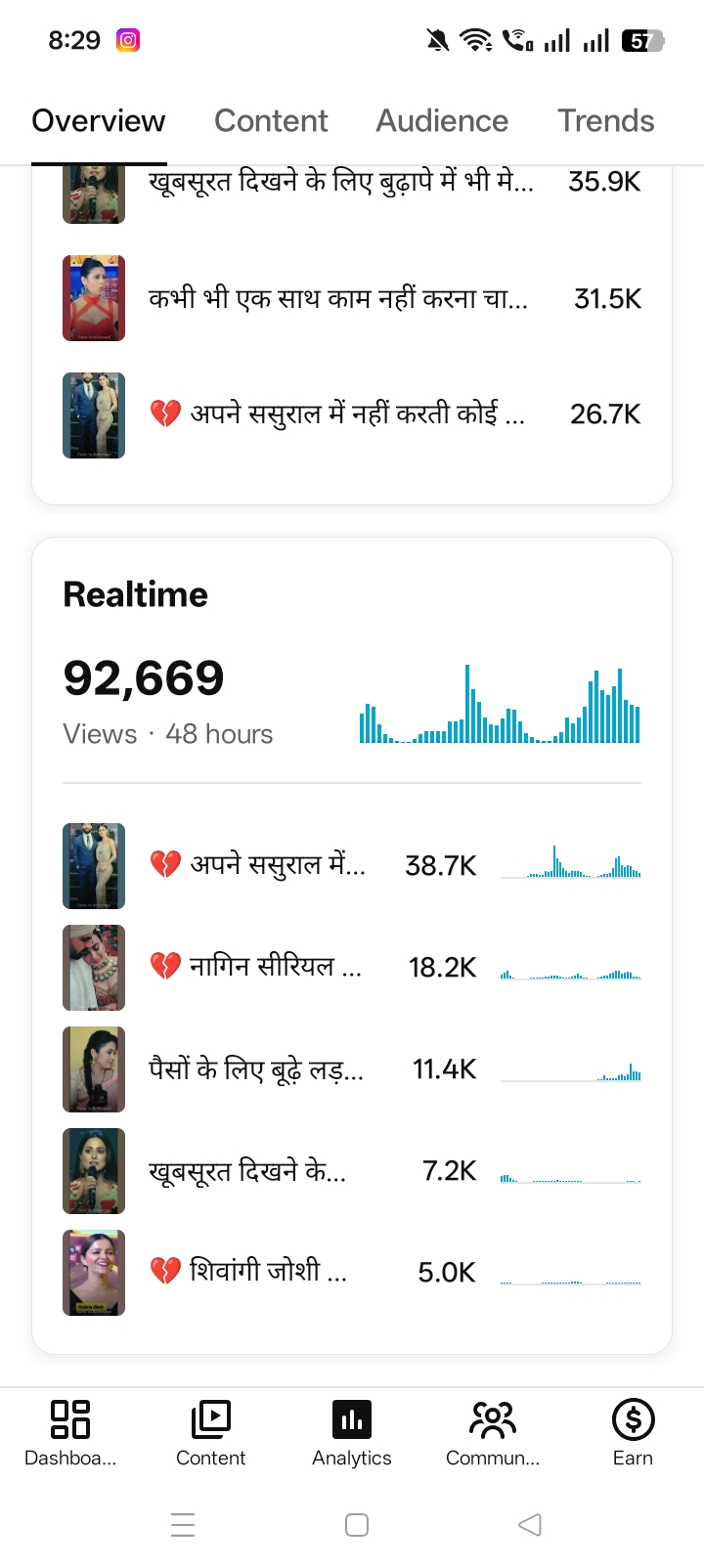
Task: Switch to the Audience tab
Action: 442,121
